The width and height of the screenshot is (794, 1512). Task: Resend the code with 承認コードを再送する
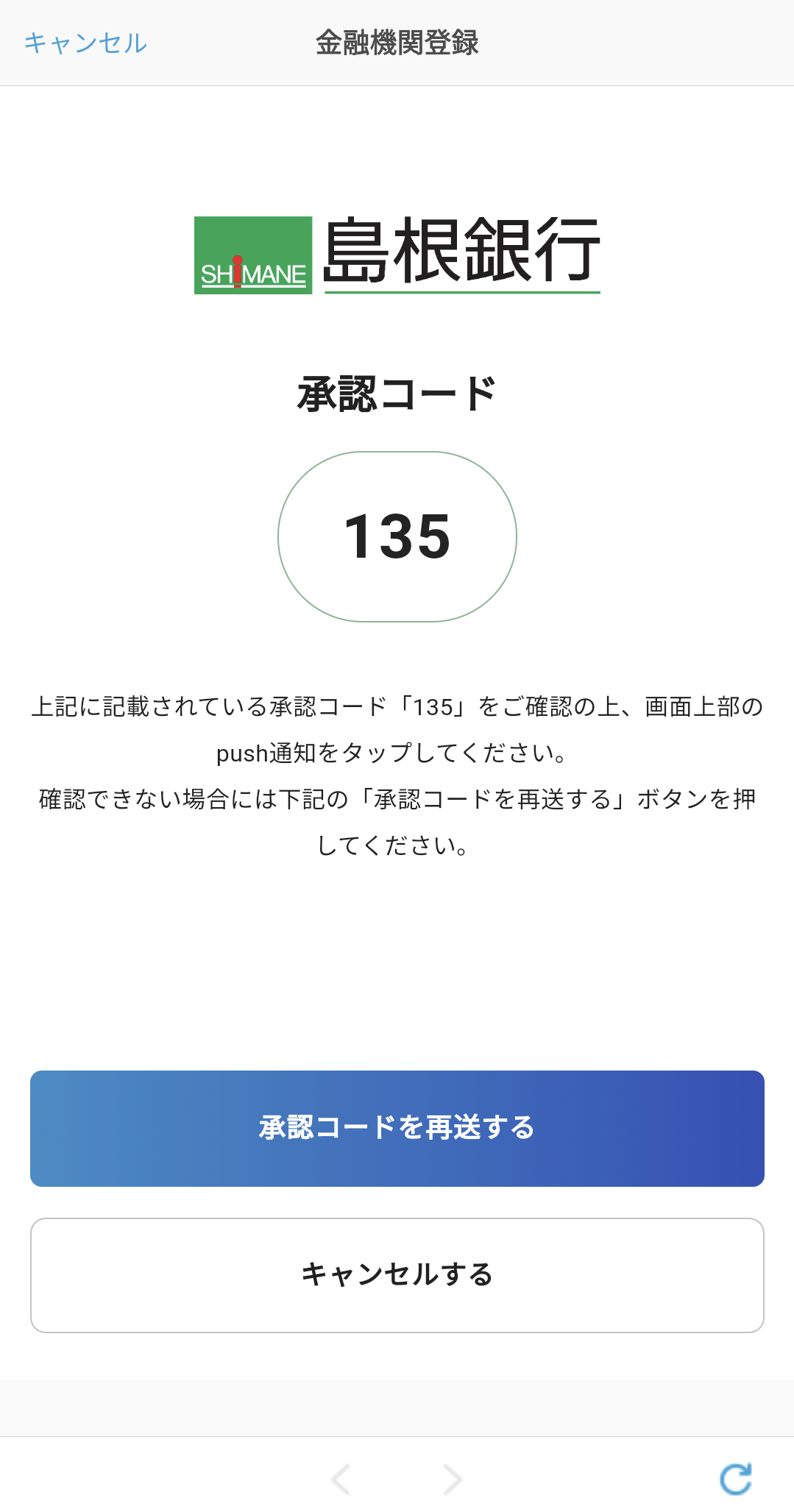coord(397,1128)
